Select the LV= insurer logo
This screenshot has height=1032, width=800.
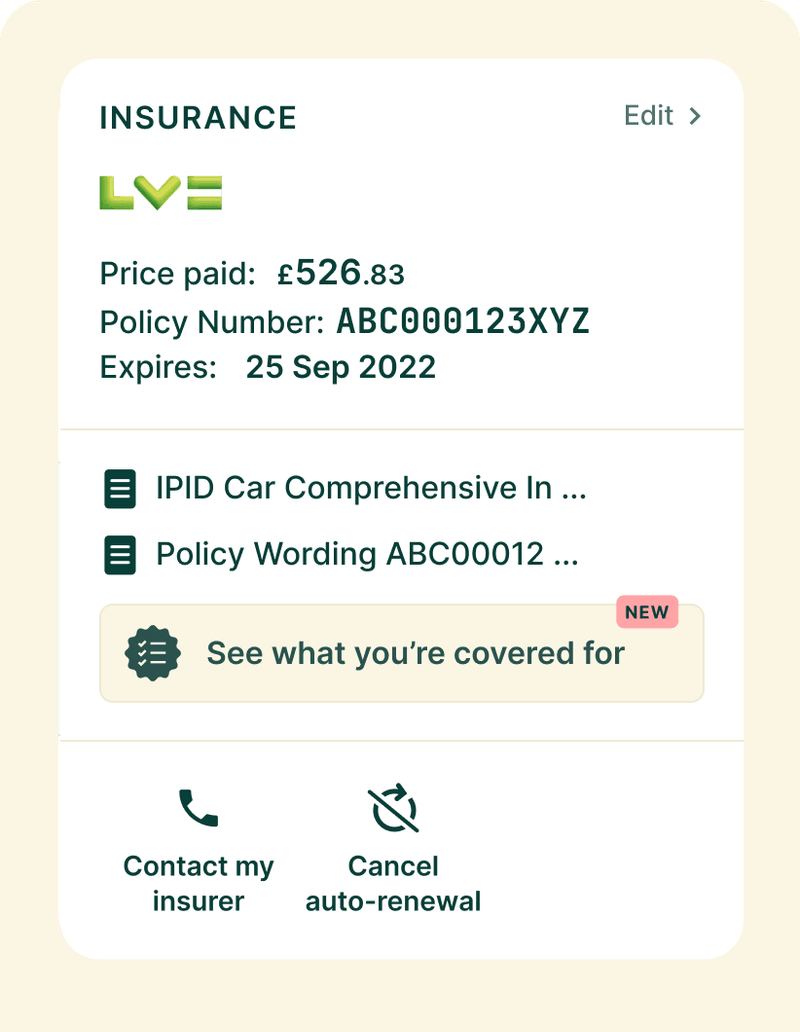tap(160, 190)
